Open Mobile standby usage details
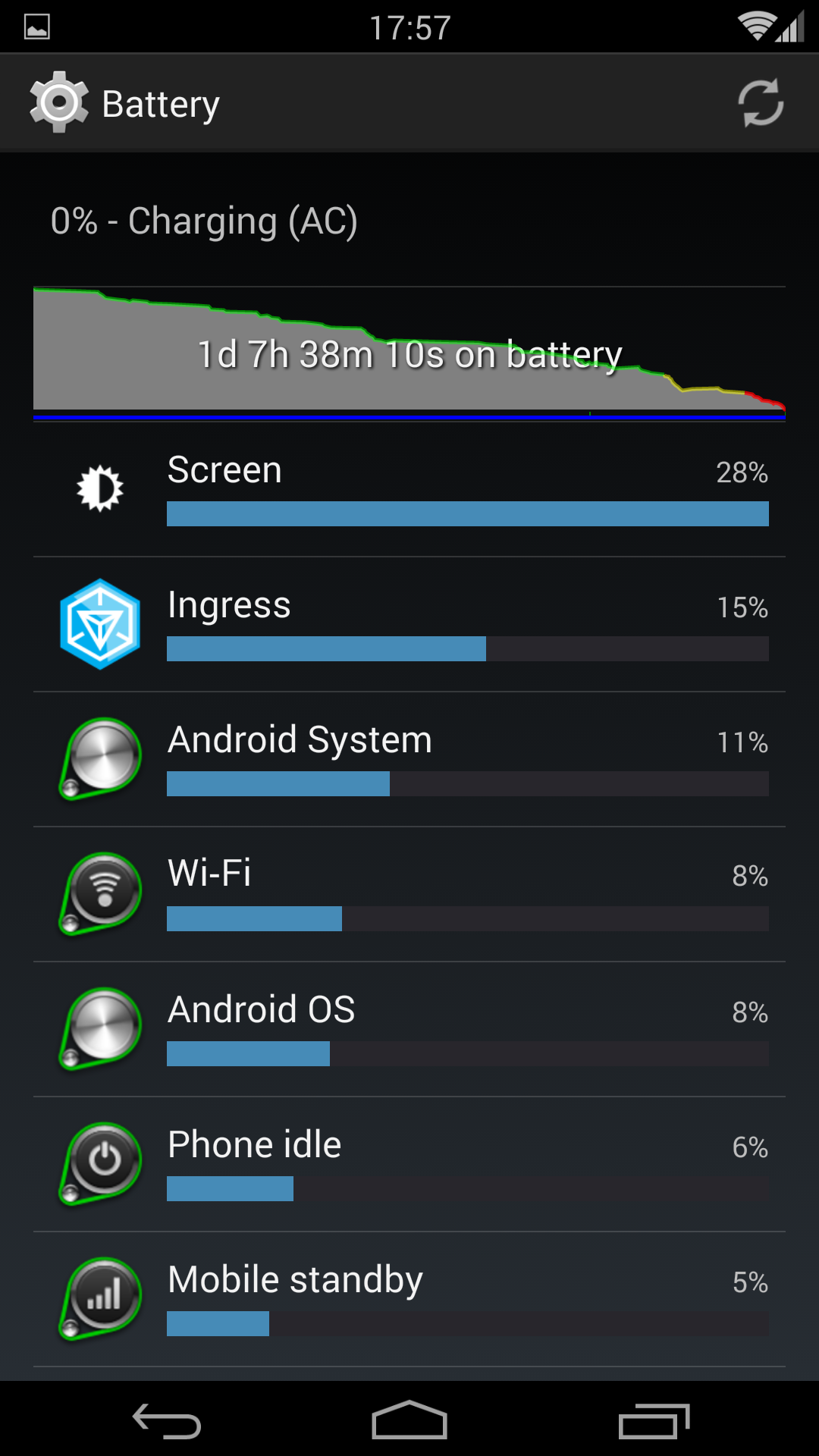This screenshot has height=1456, width=819. click(409, 1299)
